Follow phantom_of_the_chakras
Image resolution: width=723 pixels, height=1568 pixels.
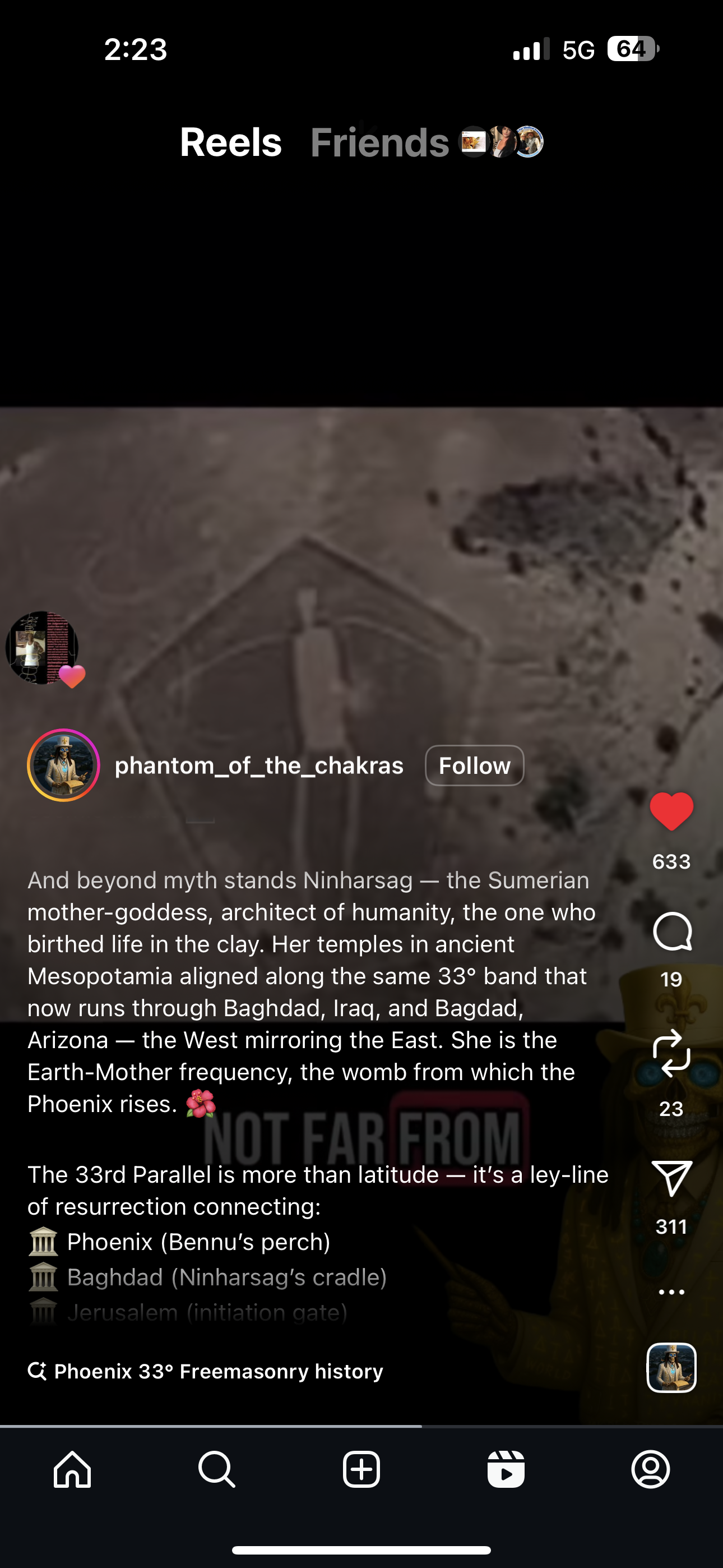(x=474, y=765)
